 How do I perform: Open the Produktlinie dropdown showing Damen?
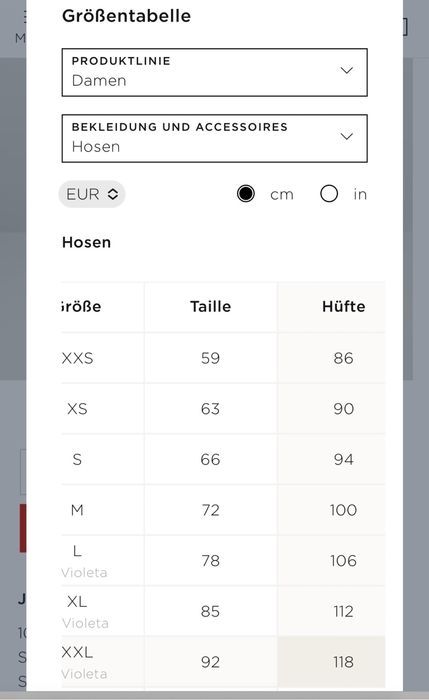tap(214, 72)
